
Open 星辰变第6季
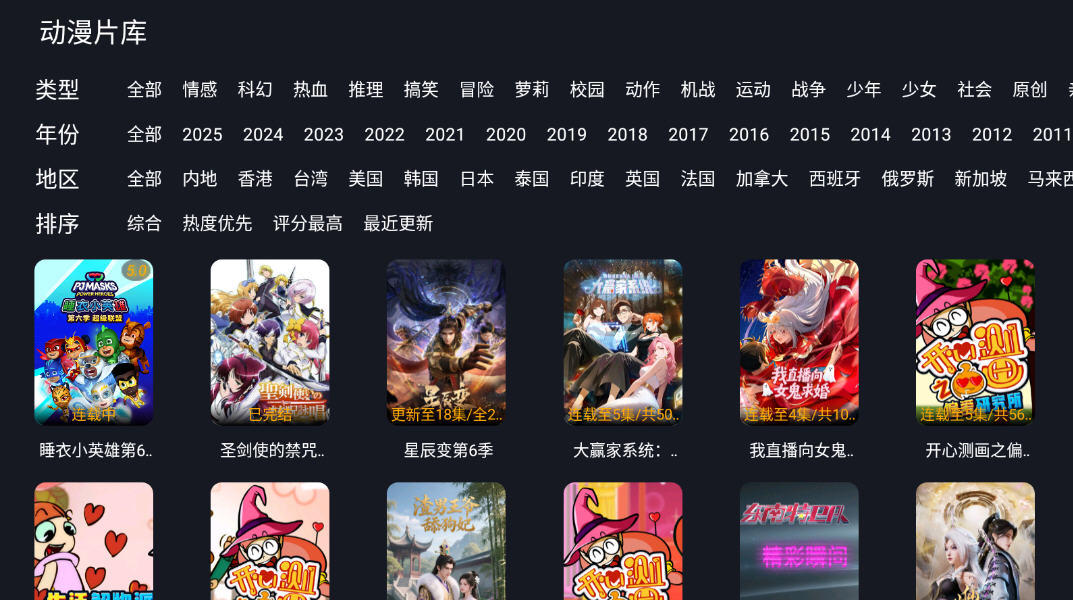point(446,343)
